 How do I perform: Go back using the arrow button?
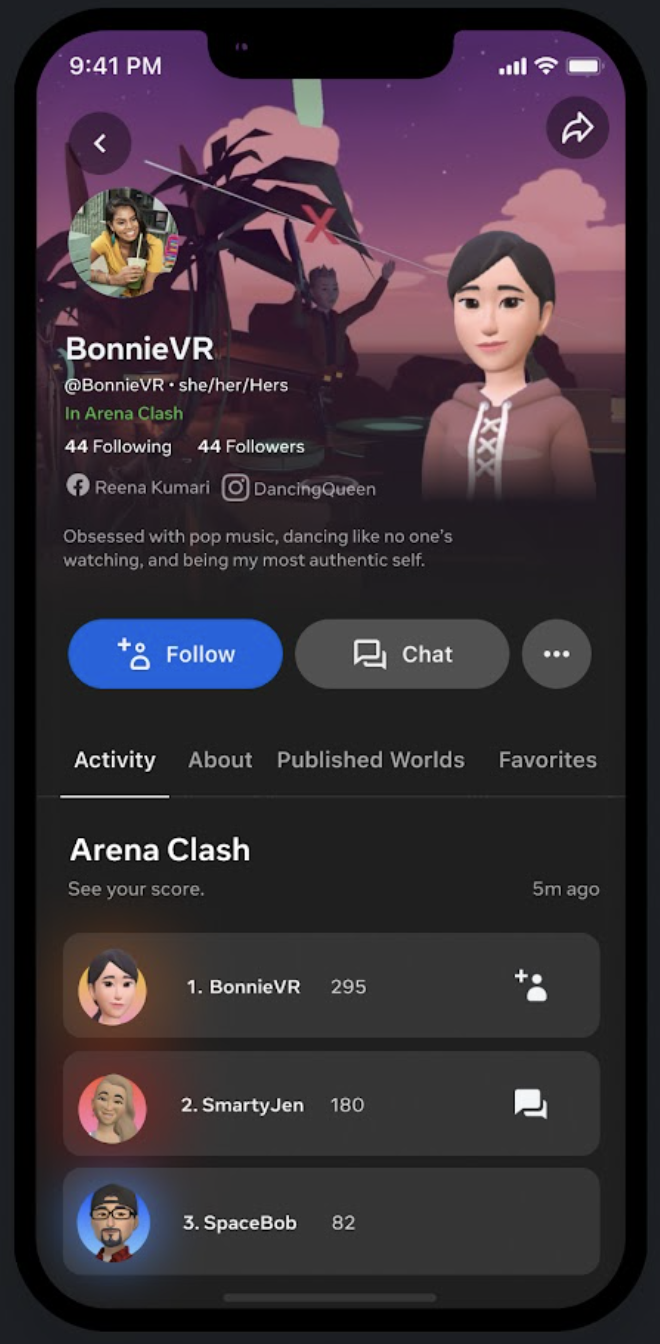click(100, 144)
